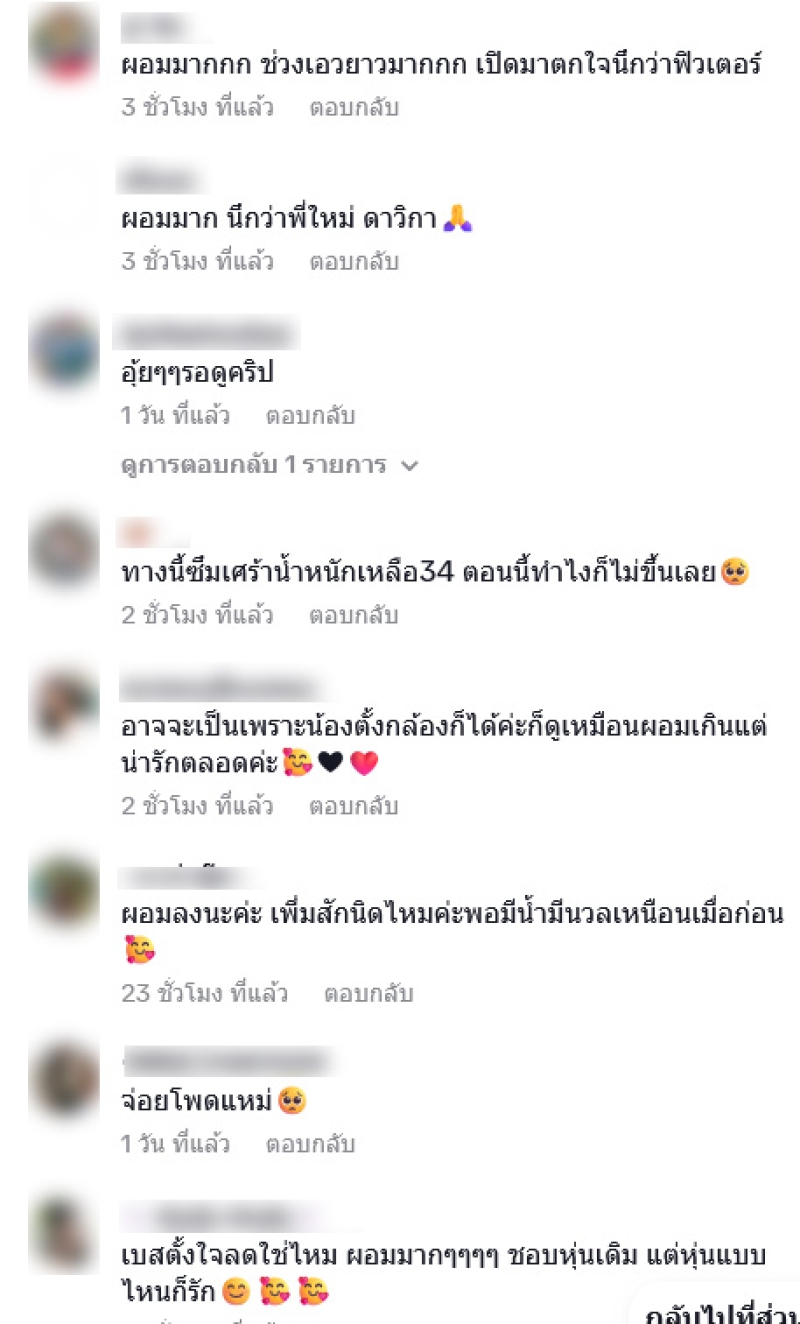Reply to the comment ผอมลงนะค่ะ
Viewport: 800px width, 1324px height.
coord(368,993)
